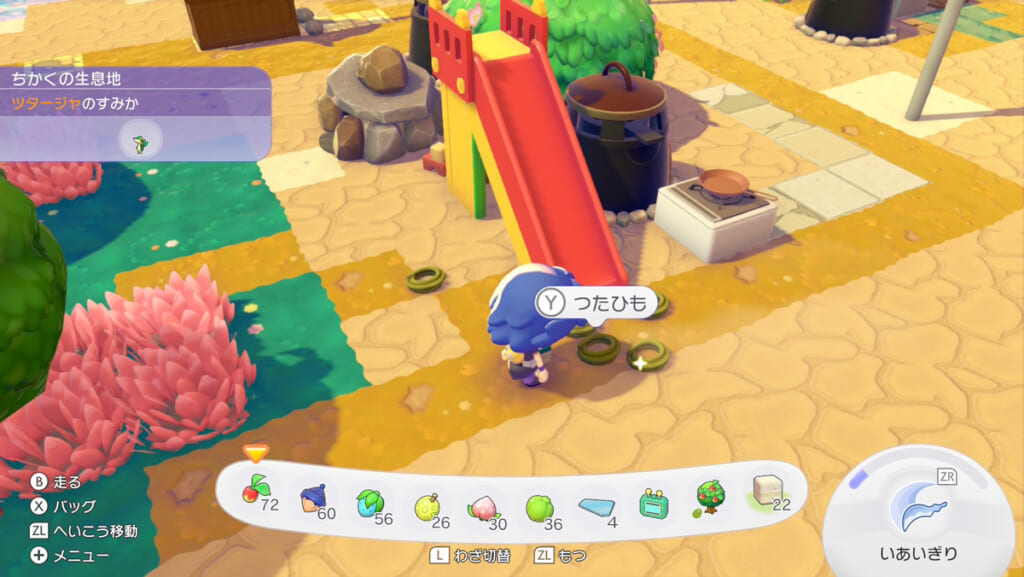Viewport: 1024px width, 577px height.
Task: Tap the もつ hold prompt
Action: pyautogui.click(x=563, y=555)
